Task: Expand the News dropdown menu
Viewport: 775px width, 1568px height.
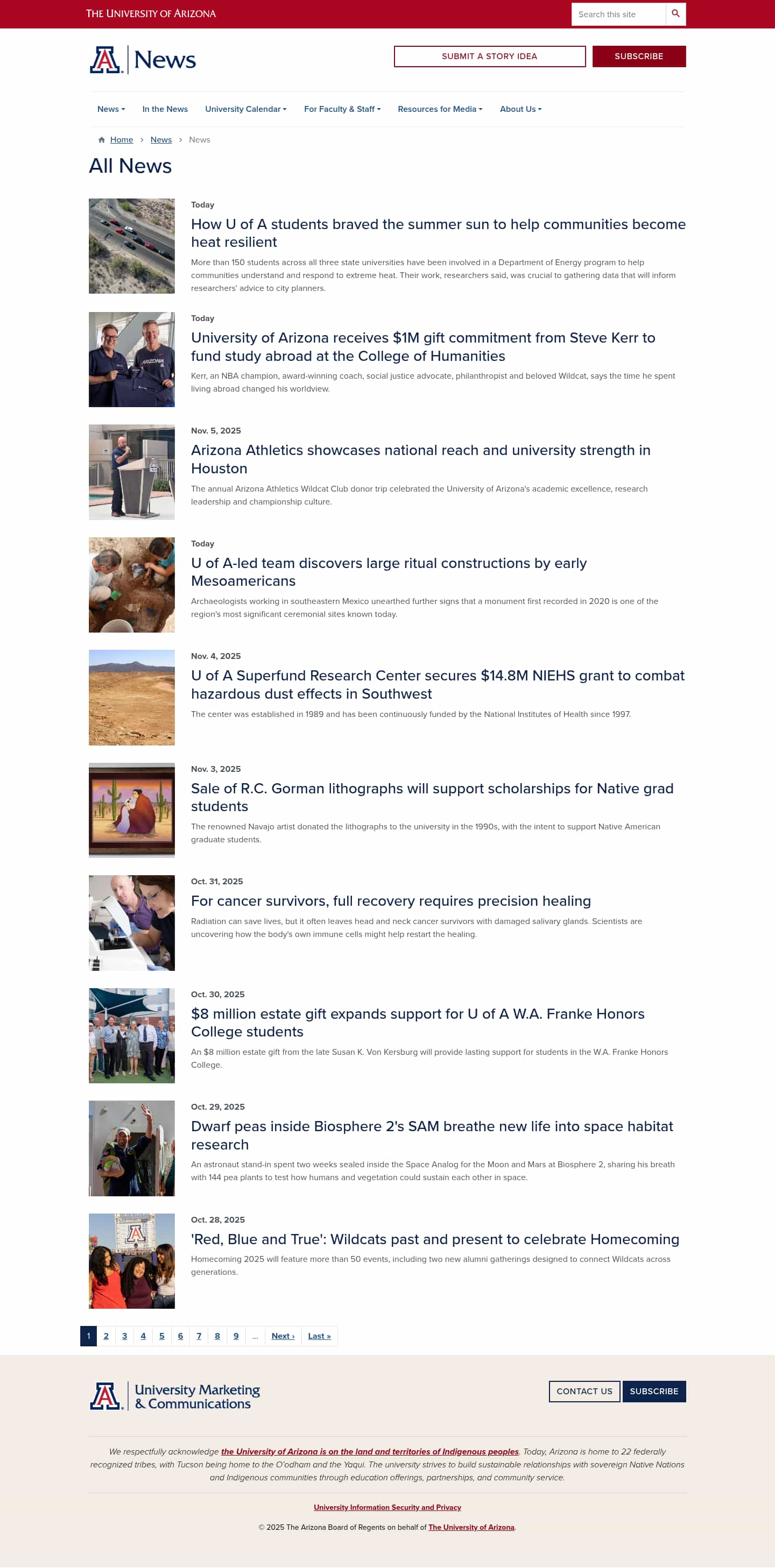Action: coord(111,109)
